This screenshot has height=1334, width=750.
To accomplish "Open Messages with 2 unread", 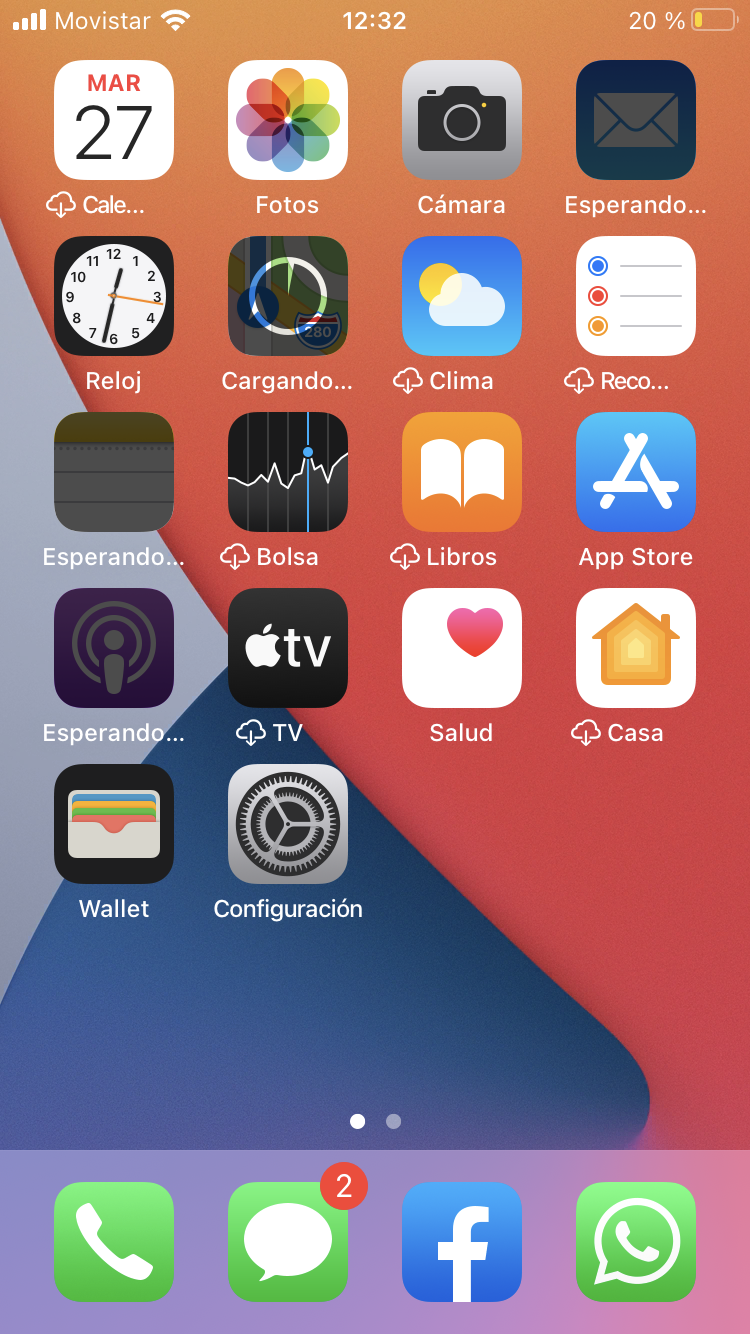I will pos(288,1242).
